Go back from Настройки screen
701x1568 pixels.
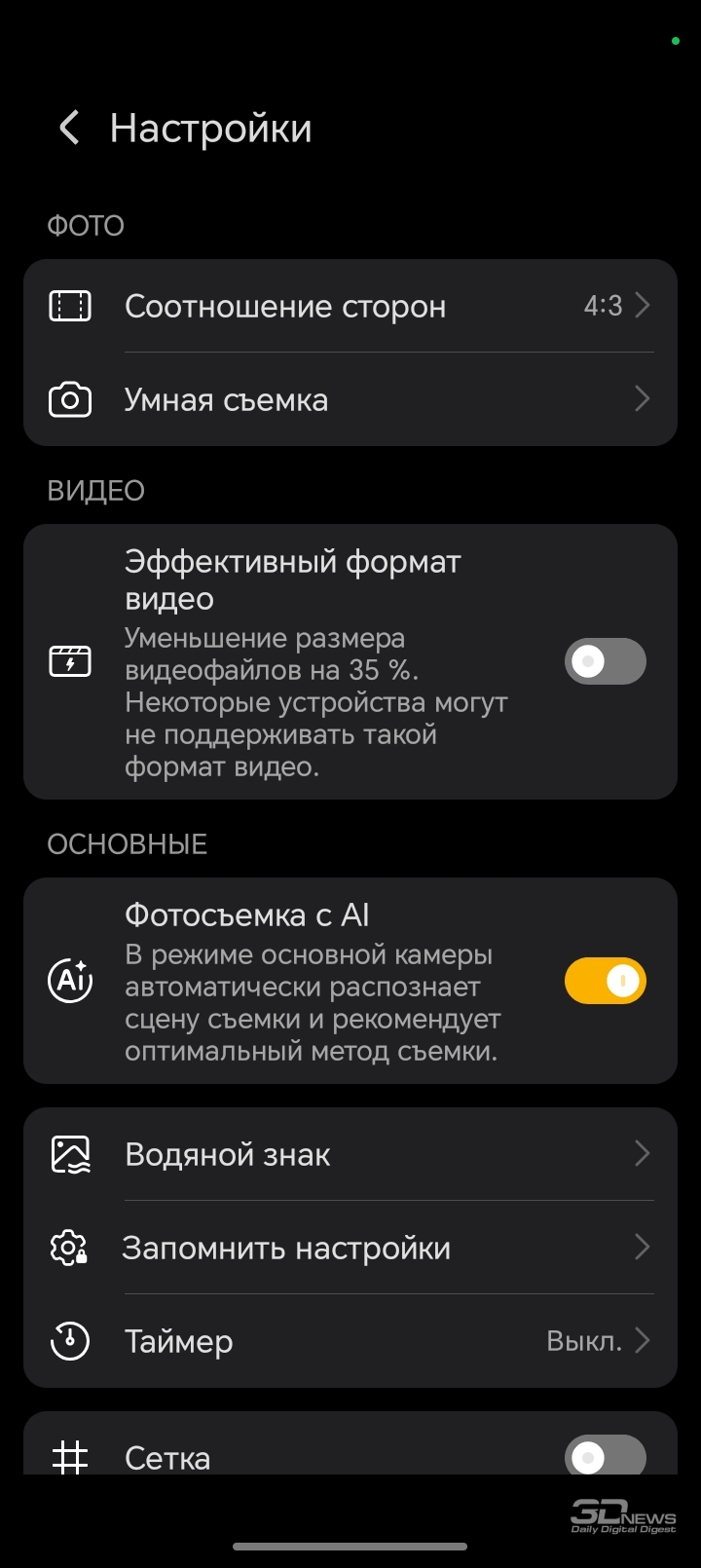coord(69,128)
